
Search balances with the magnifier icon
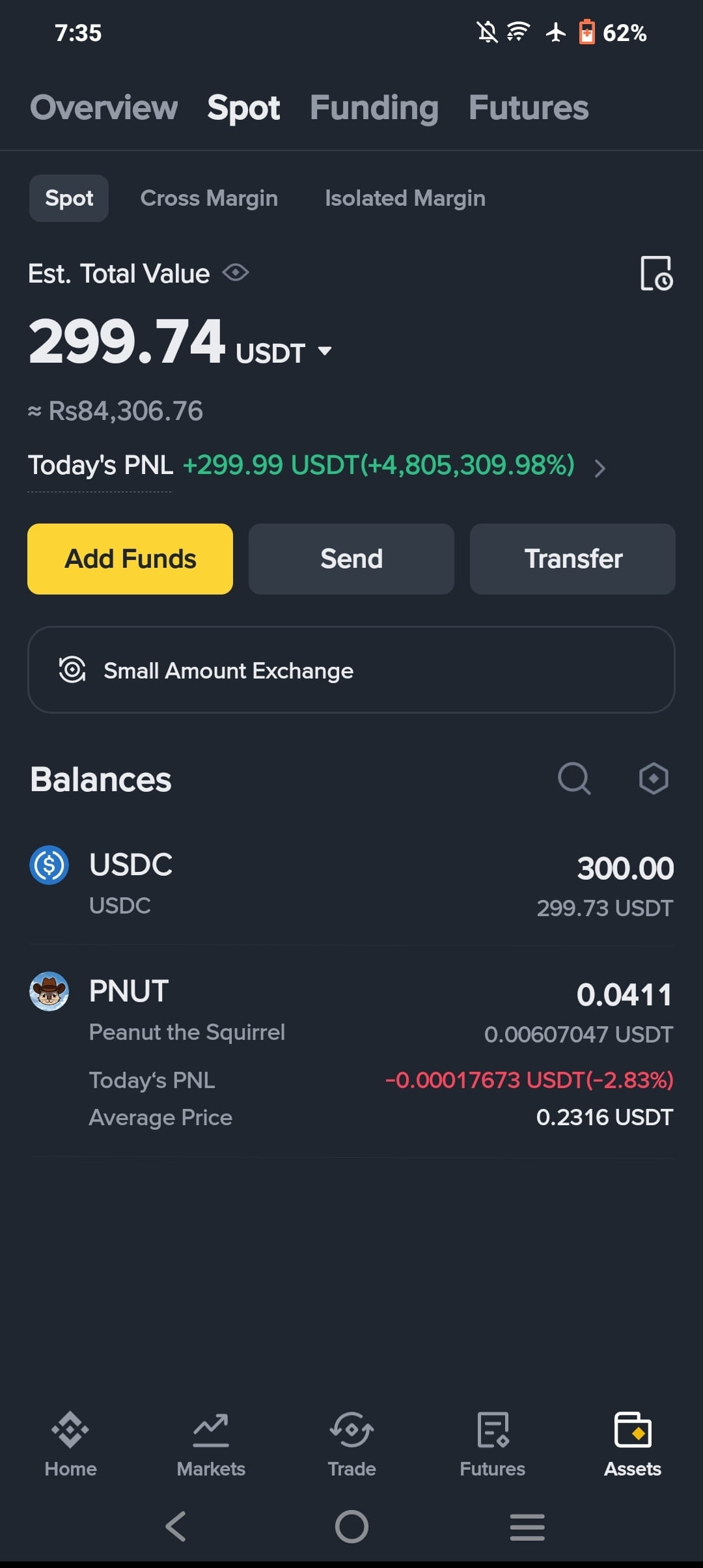[x=574, y=778]
